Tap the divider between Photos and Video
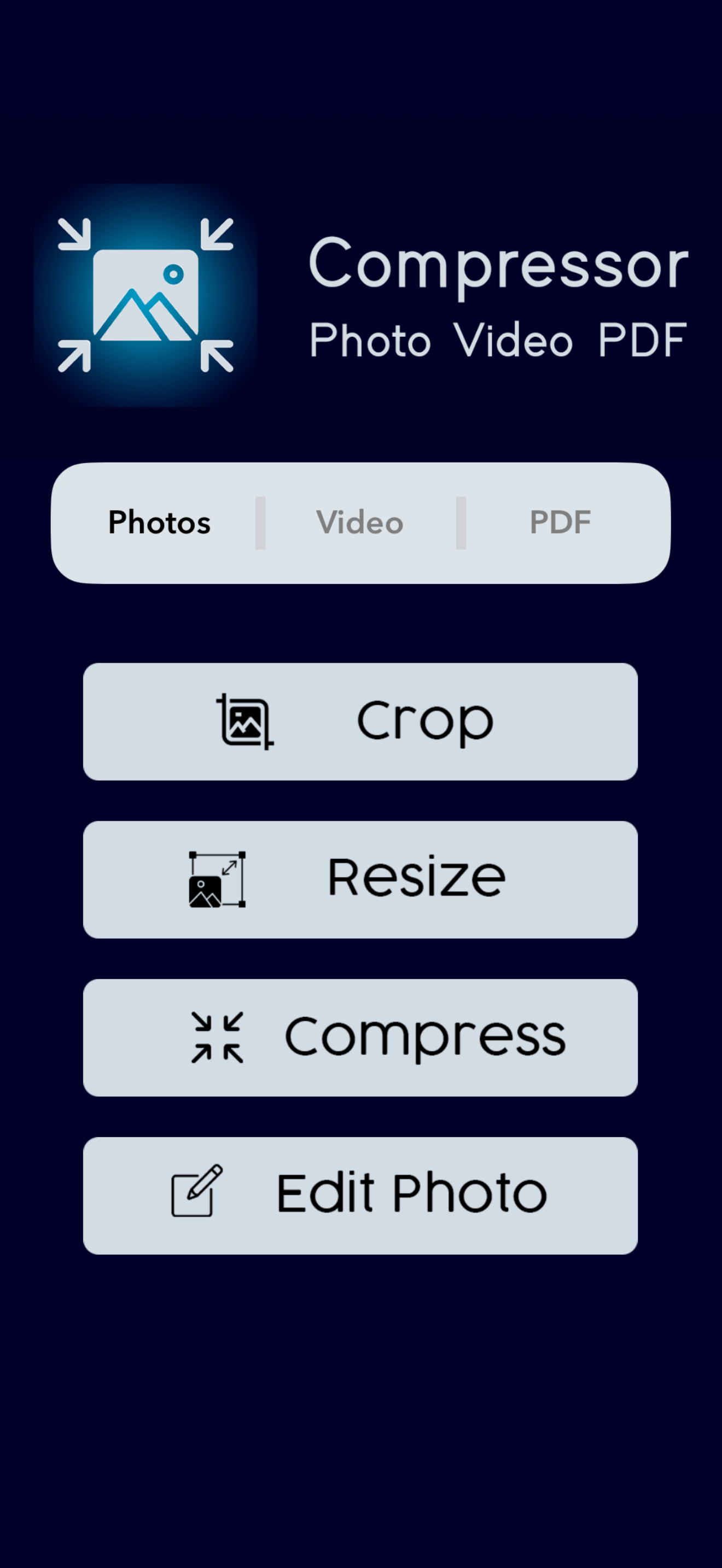The image size is (722, 1568). pyautogui.click(x=260, y=522)
